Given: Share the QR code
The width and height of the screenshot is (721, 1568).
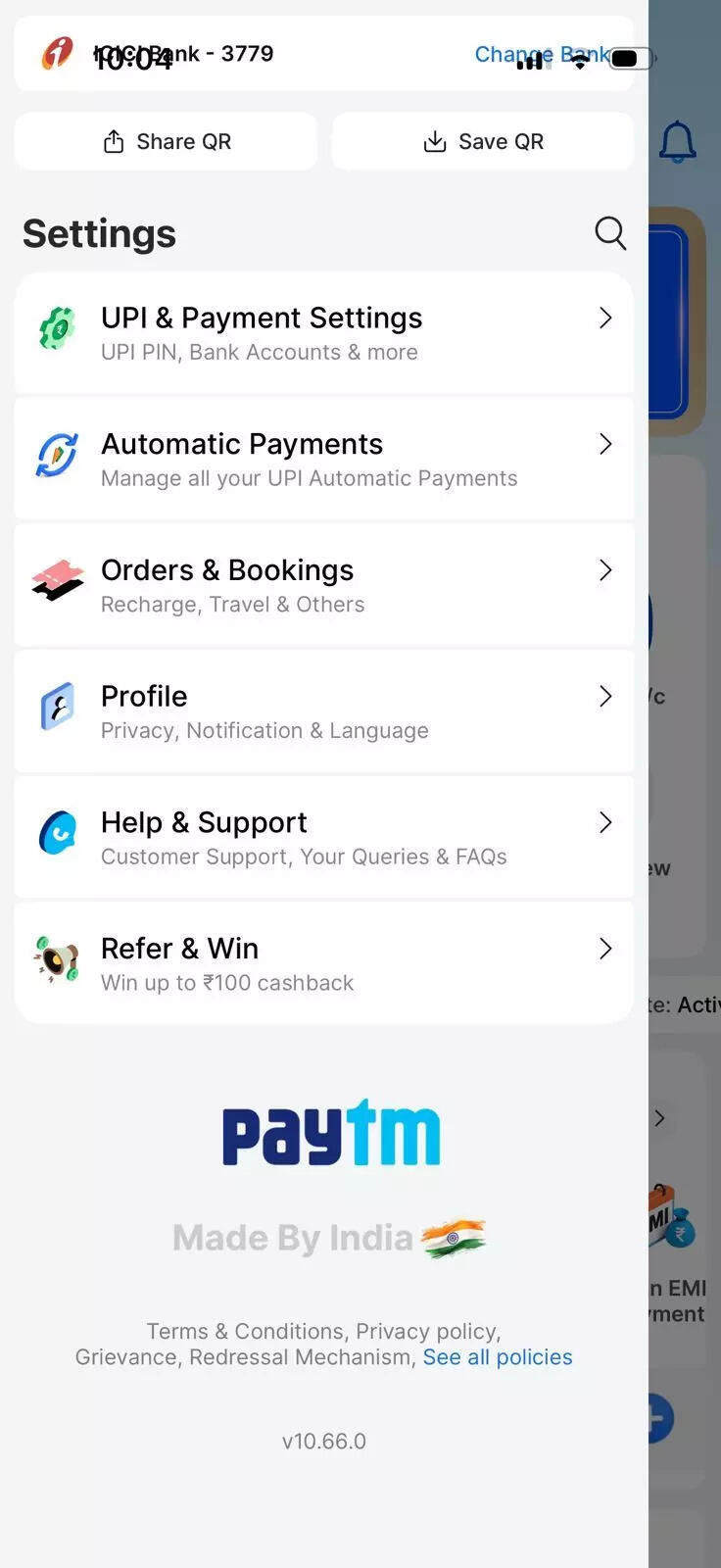Looking at the screenshot, I should 167,142.
